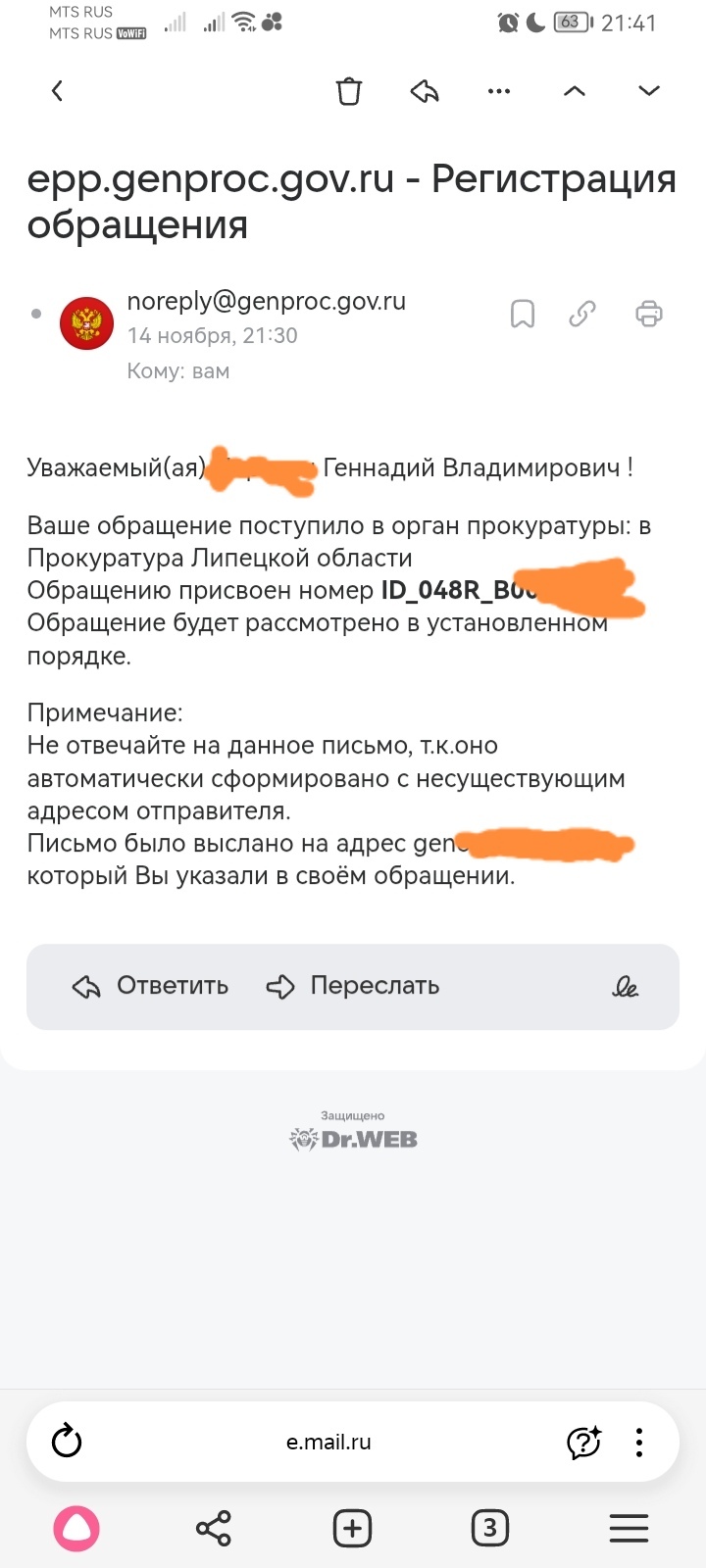Open the browser assistant question bubble icon
Viewport: 706px width, 1568px height.
[x=584, y=1442]
